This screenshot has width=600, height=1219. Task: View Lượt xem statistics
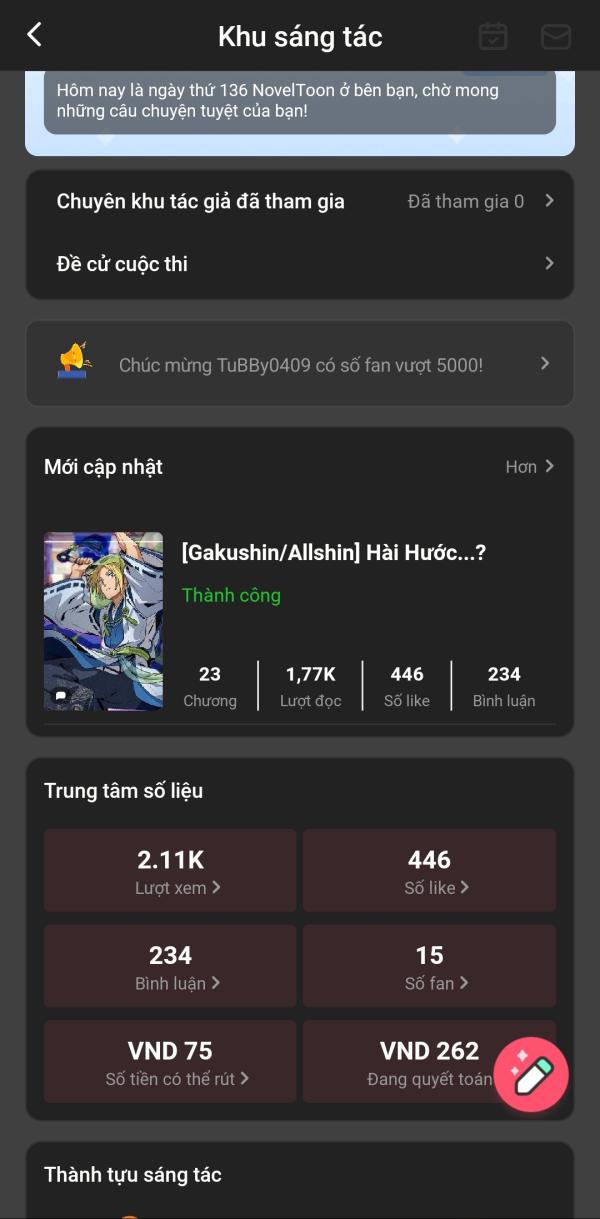tap(170, 870)
